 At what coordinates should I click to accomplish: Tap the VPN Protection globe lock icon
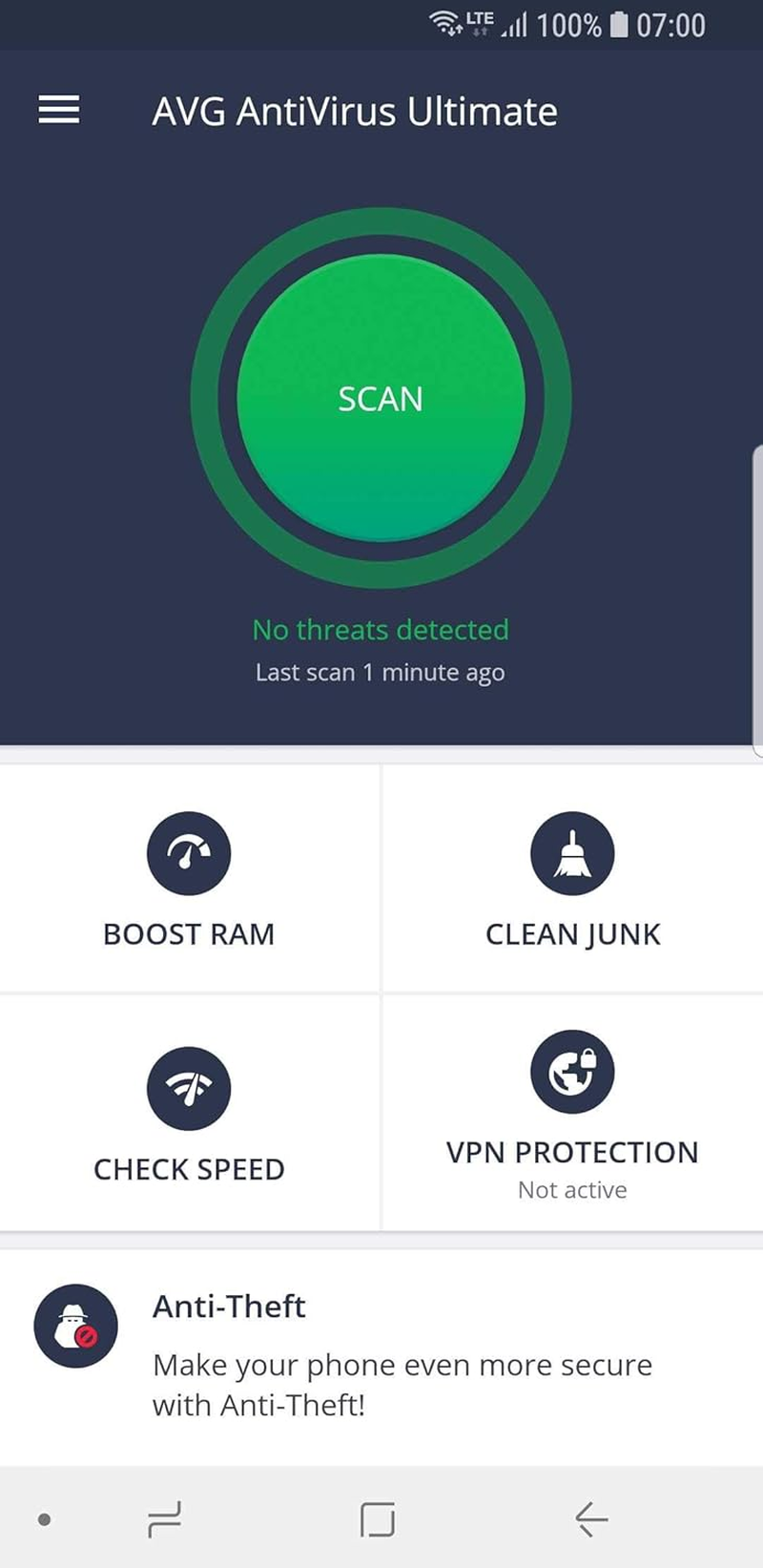571,1070
